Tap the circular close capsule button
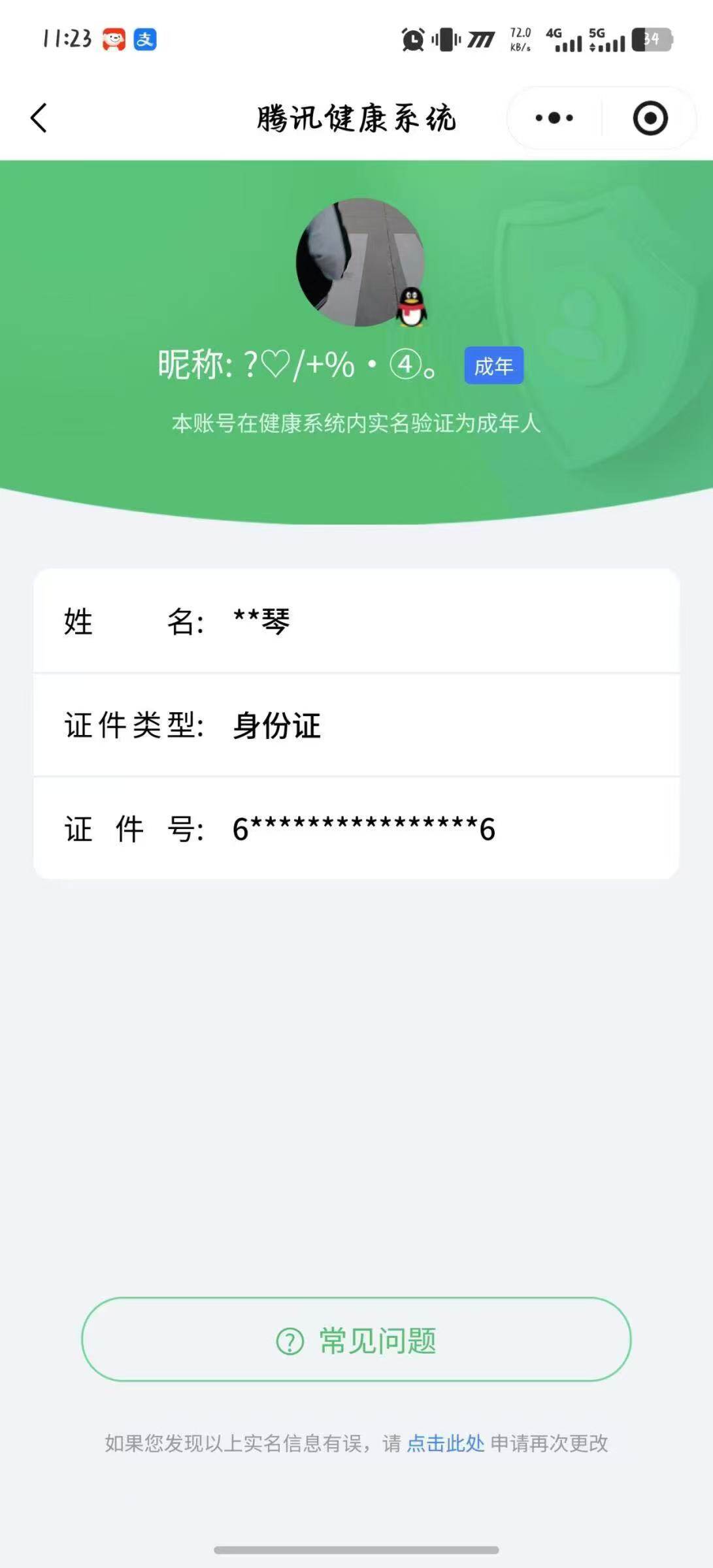This screenshot has height=1568, width=713. 650,118
